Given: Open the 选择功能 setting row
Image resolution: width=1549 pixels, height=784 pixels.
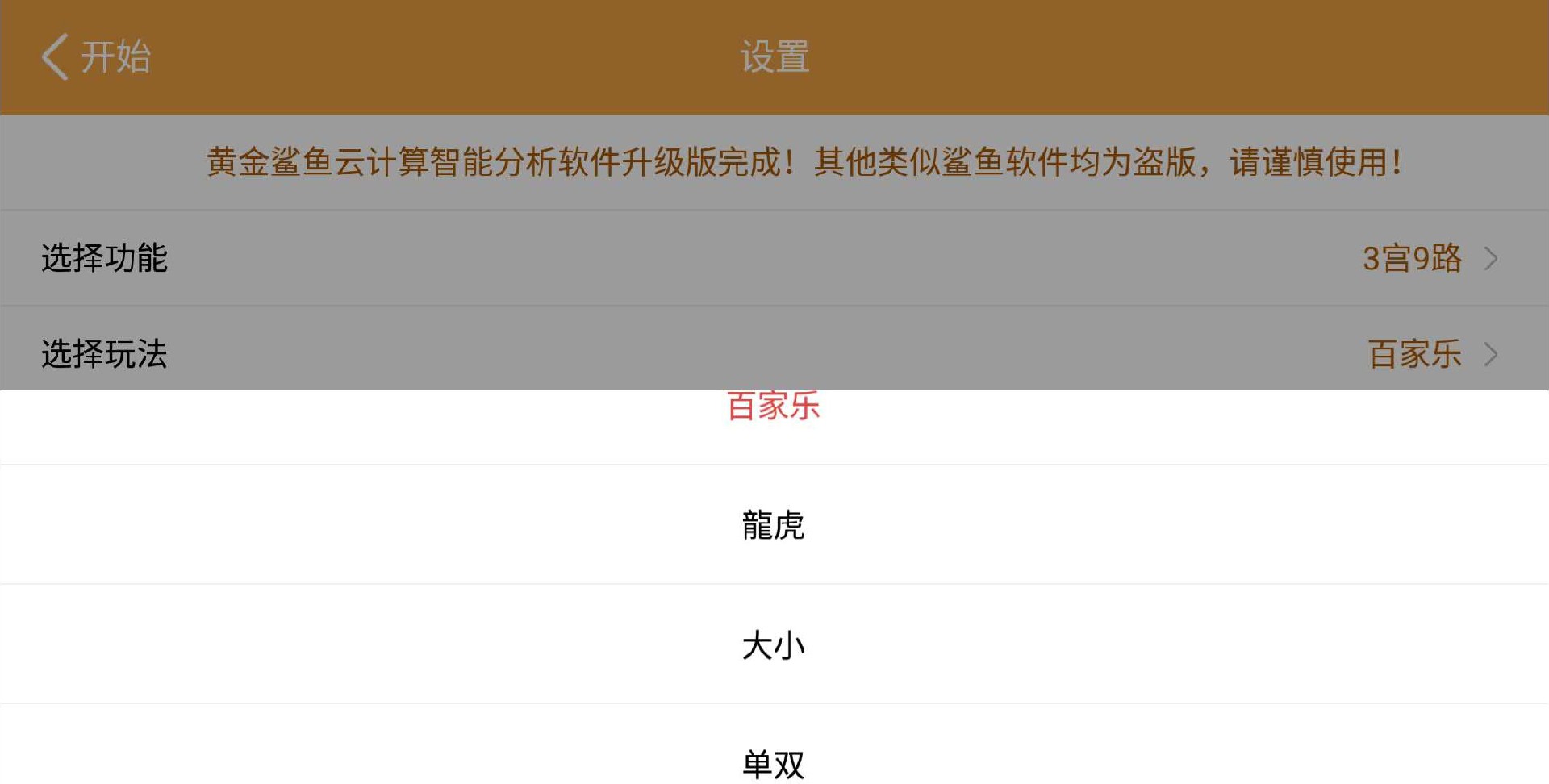Looking at the screenshot, I should 773,258.
